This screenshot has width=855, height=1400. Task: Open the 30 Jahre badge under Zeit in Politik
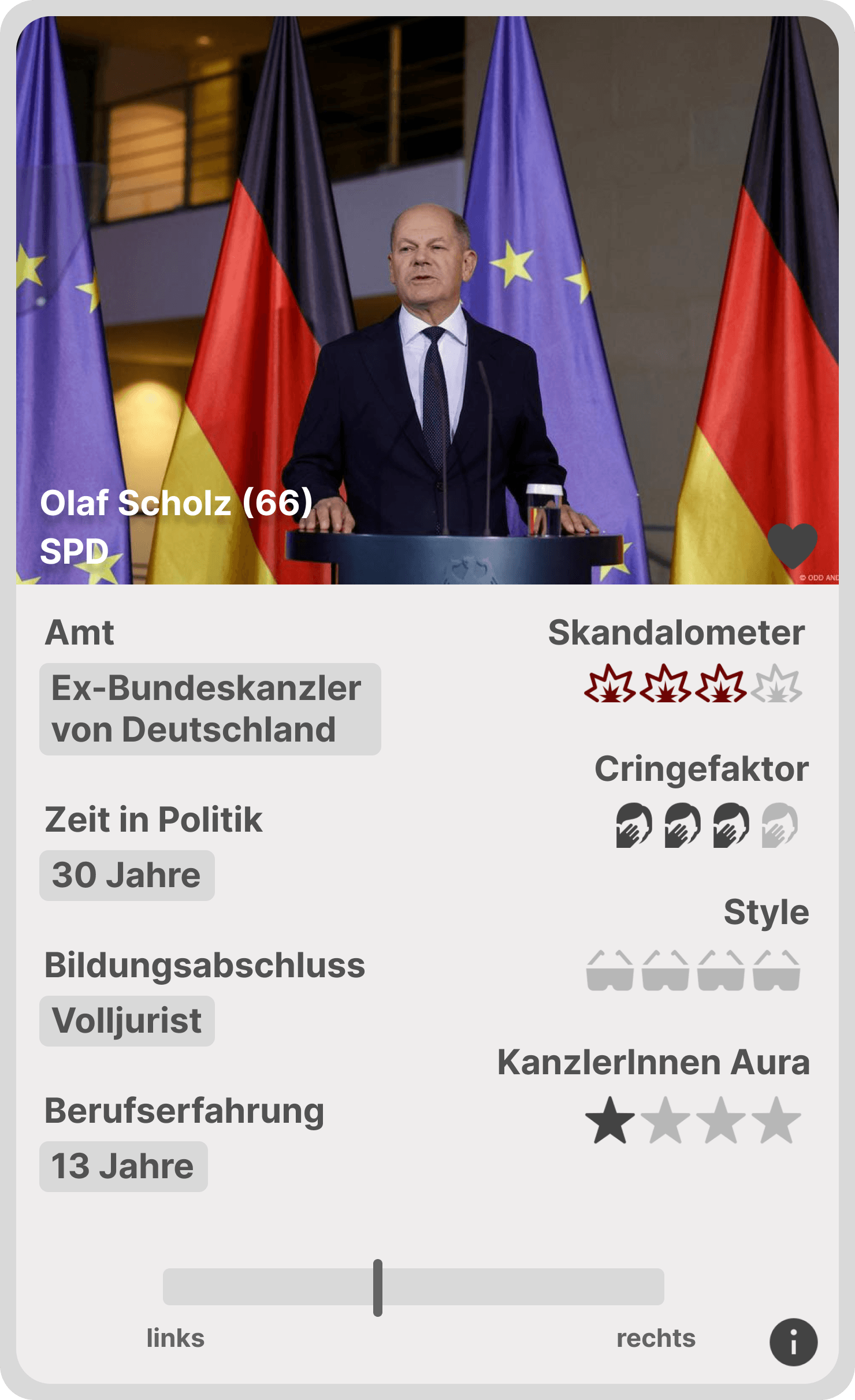coord(127,875)
